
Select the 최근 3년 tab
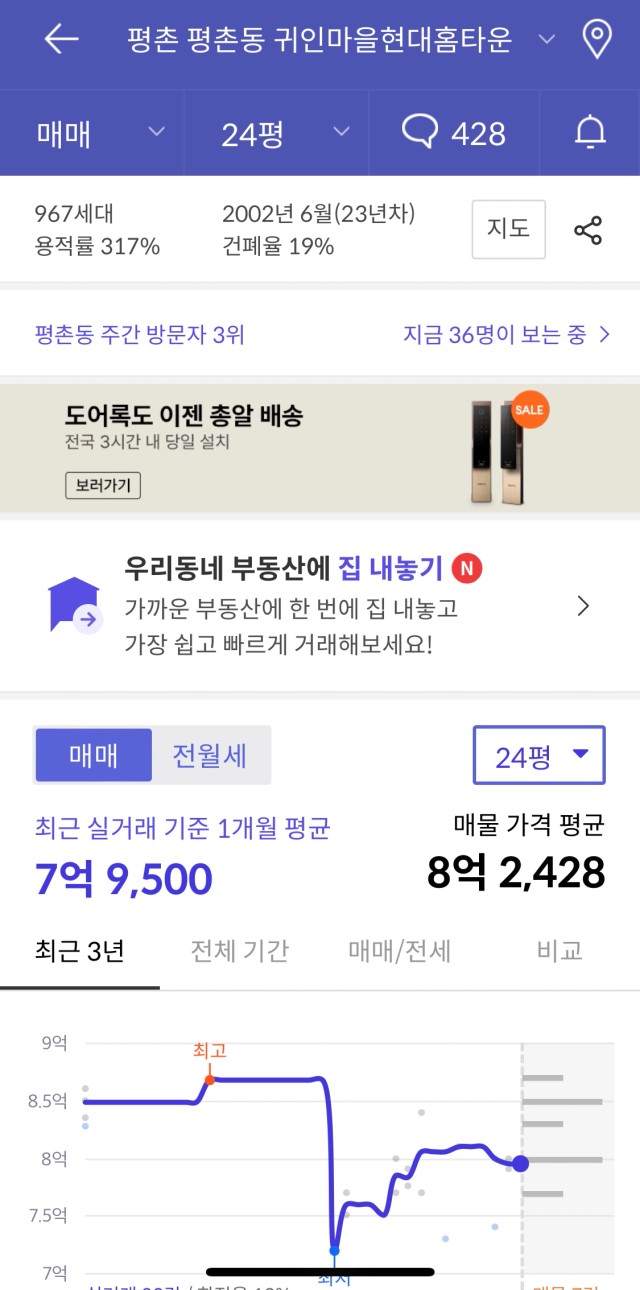point(79,950)
